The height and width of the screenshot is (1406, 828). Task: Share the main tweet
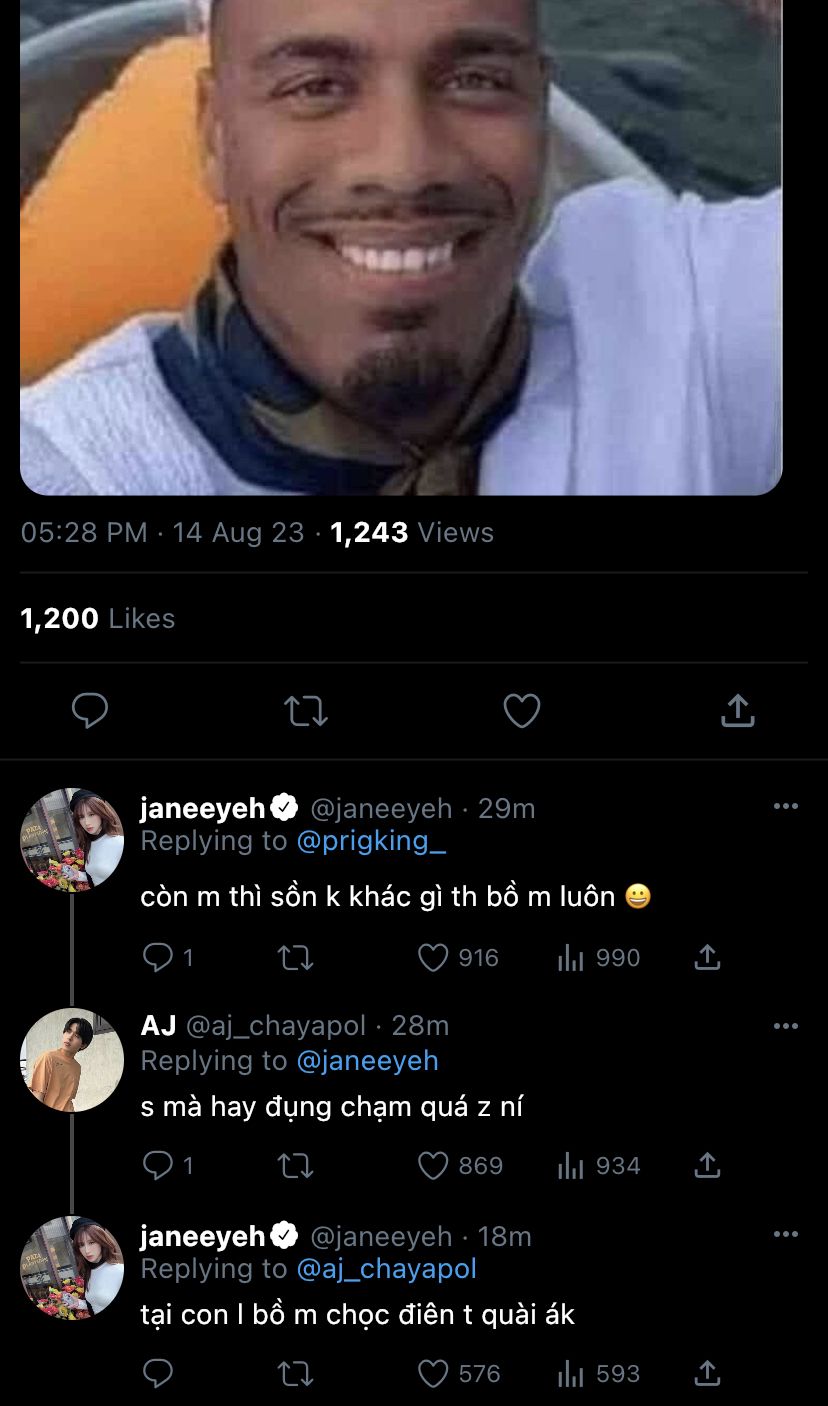pyautogui.click(x=737, y=711)
